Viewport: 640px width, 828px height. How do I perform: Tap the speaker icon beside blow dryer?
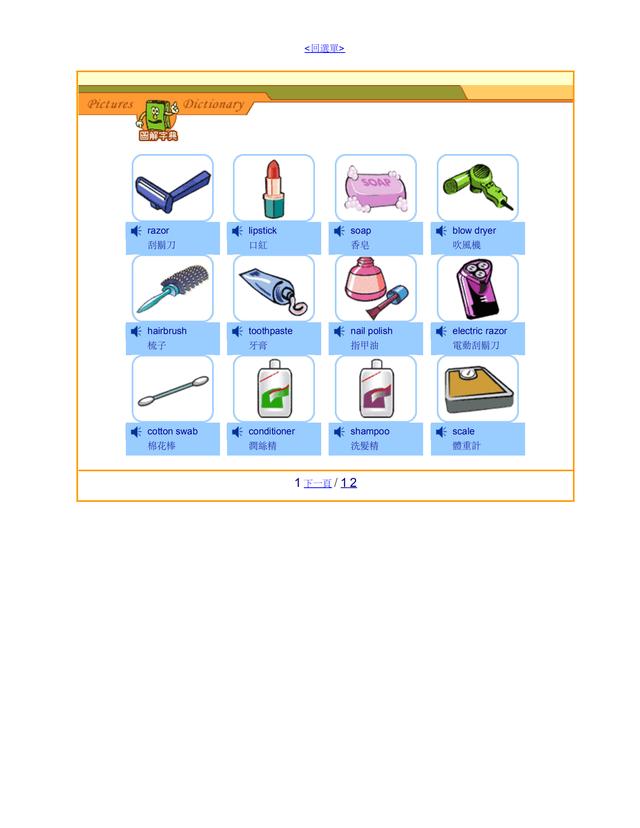point(441,231)
